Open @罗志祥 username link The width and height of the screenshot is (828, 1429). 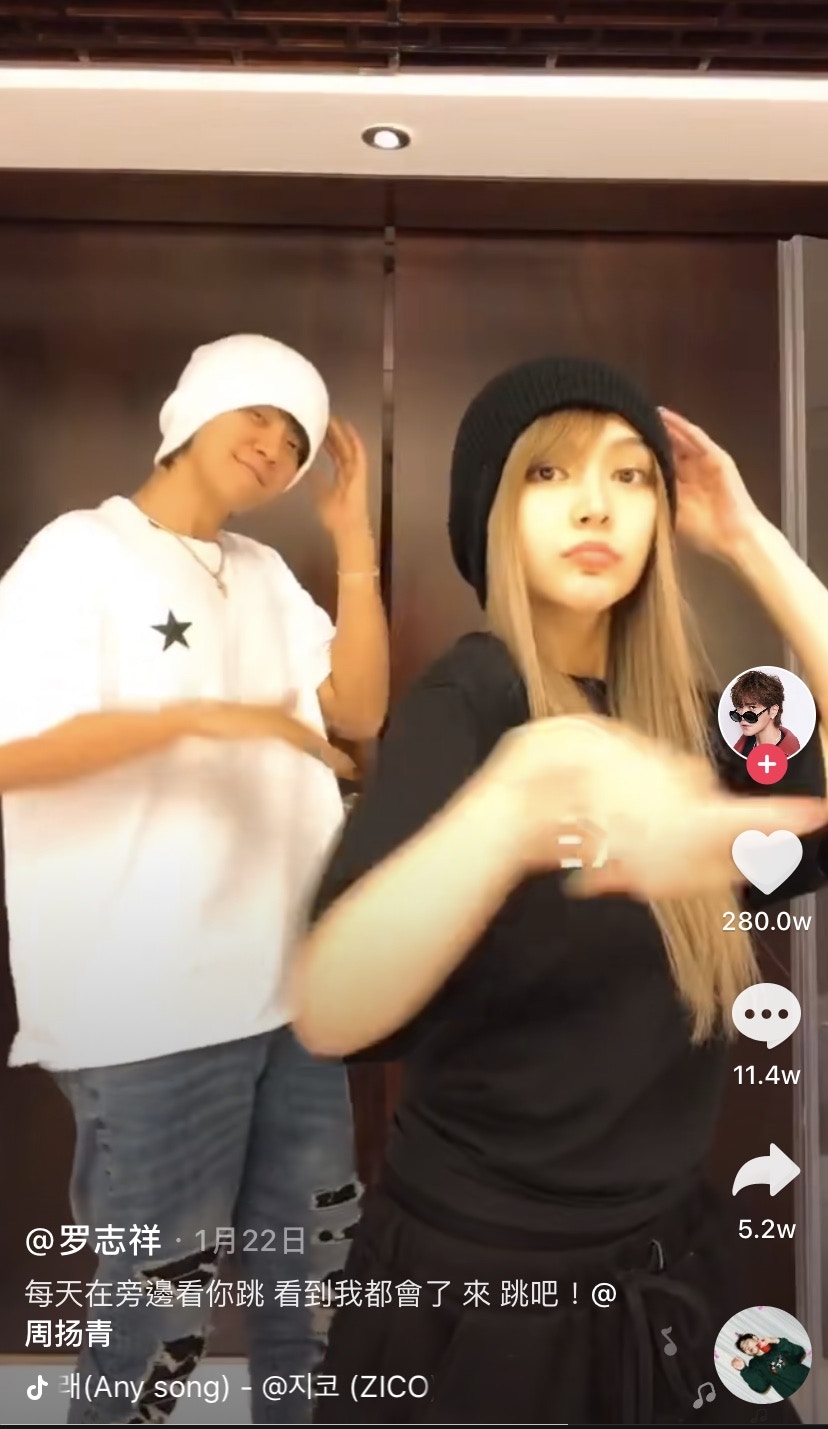tap(93, 1241)
